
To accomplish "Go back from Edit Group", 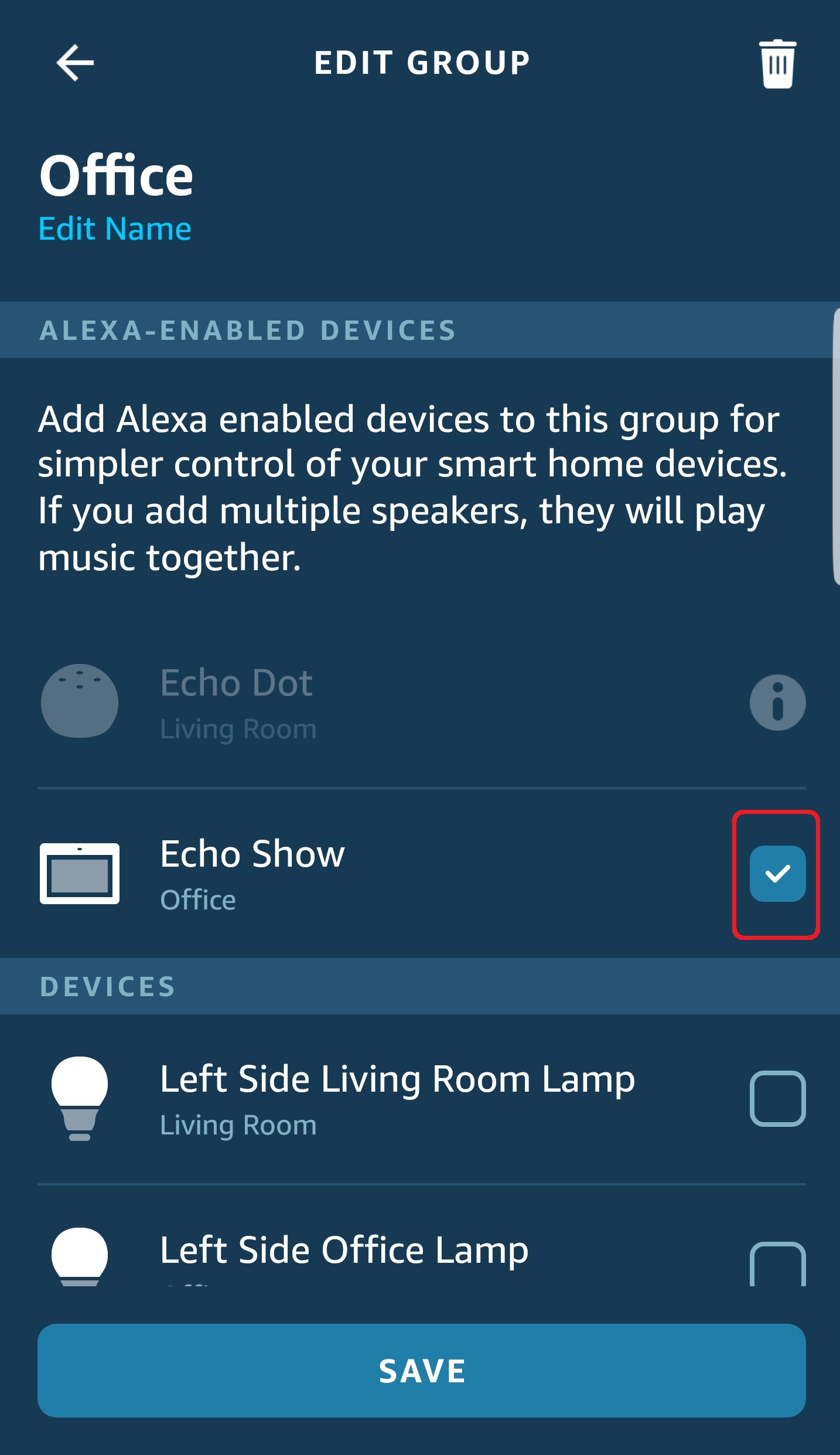I will tap(75, 63).
